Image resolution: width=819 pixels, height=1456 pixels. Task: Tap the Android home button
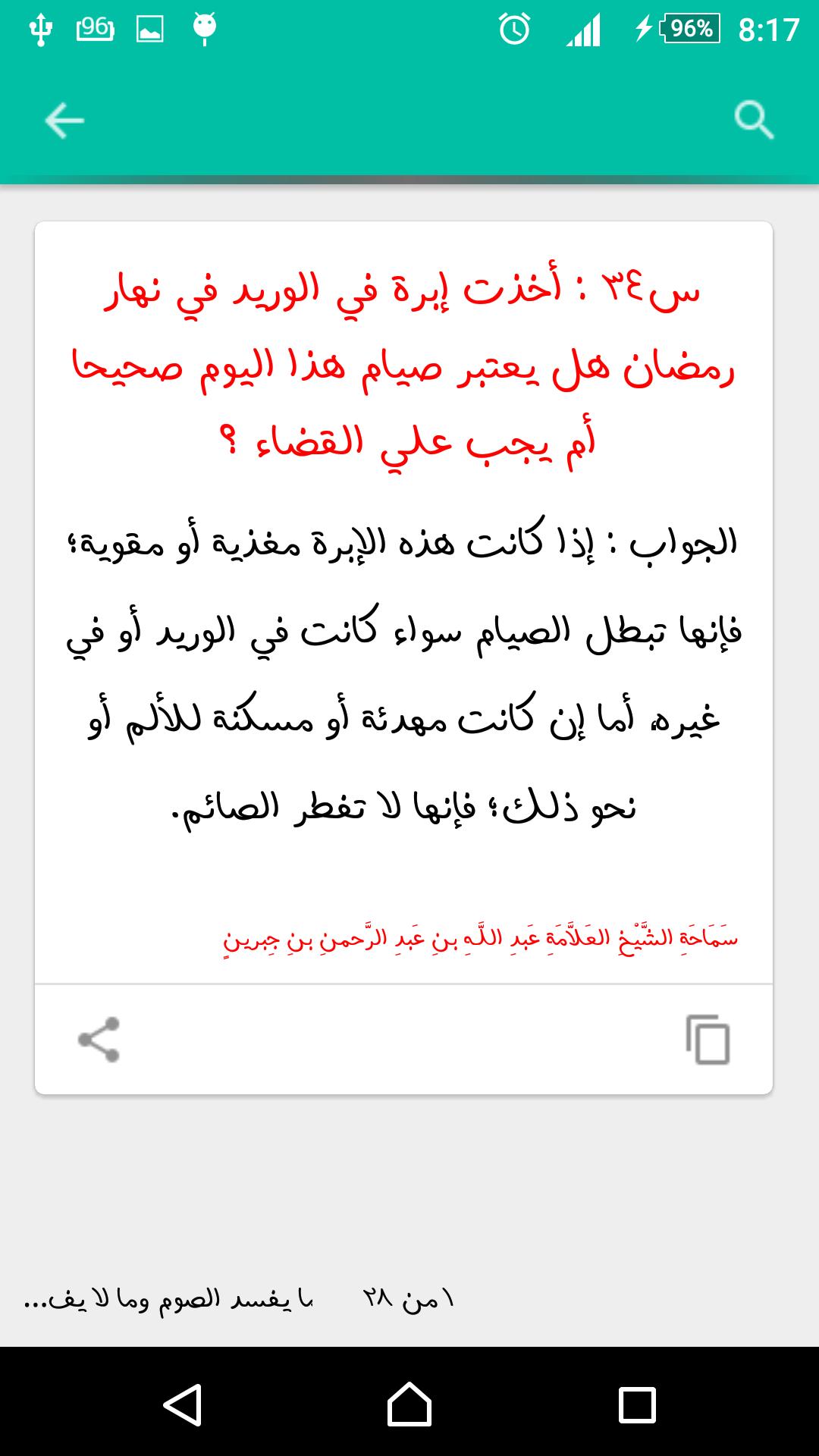coord(409,1404)
